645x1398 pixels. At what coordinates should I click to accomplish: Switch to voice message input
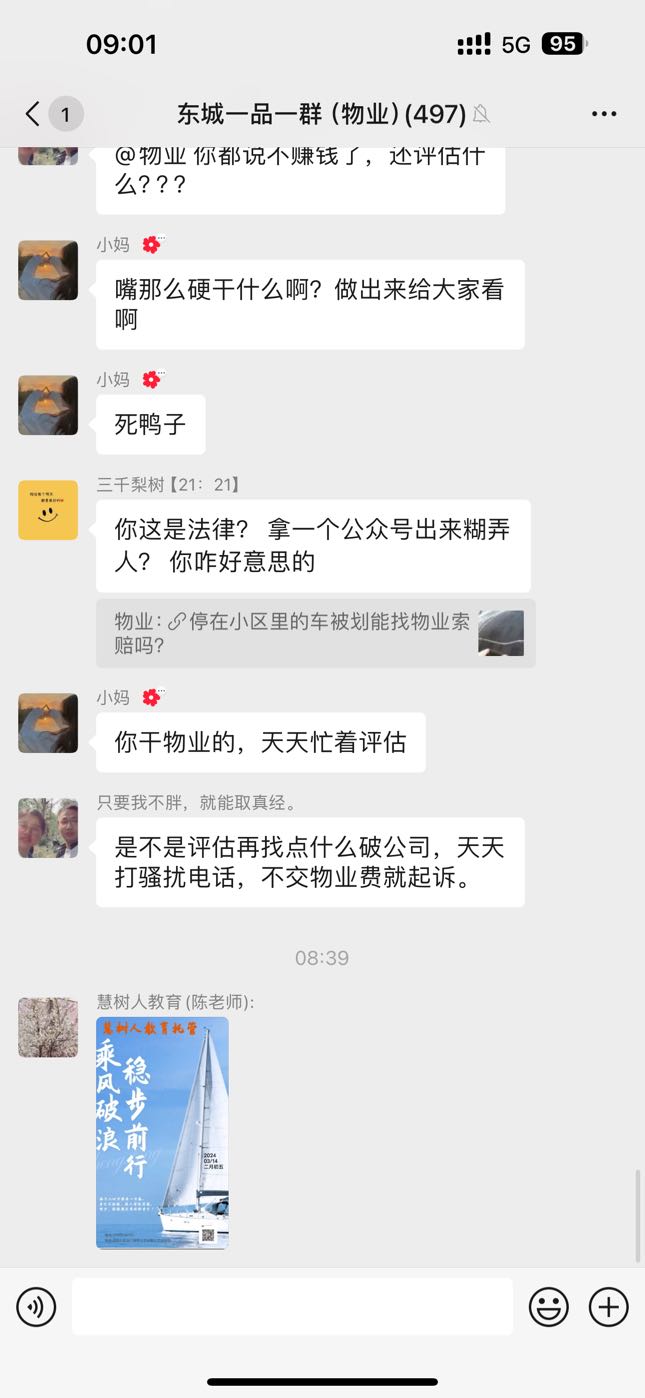pyautogui.click(x=36, y=1306)
